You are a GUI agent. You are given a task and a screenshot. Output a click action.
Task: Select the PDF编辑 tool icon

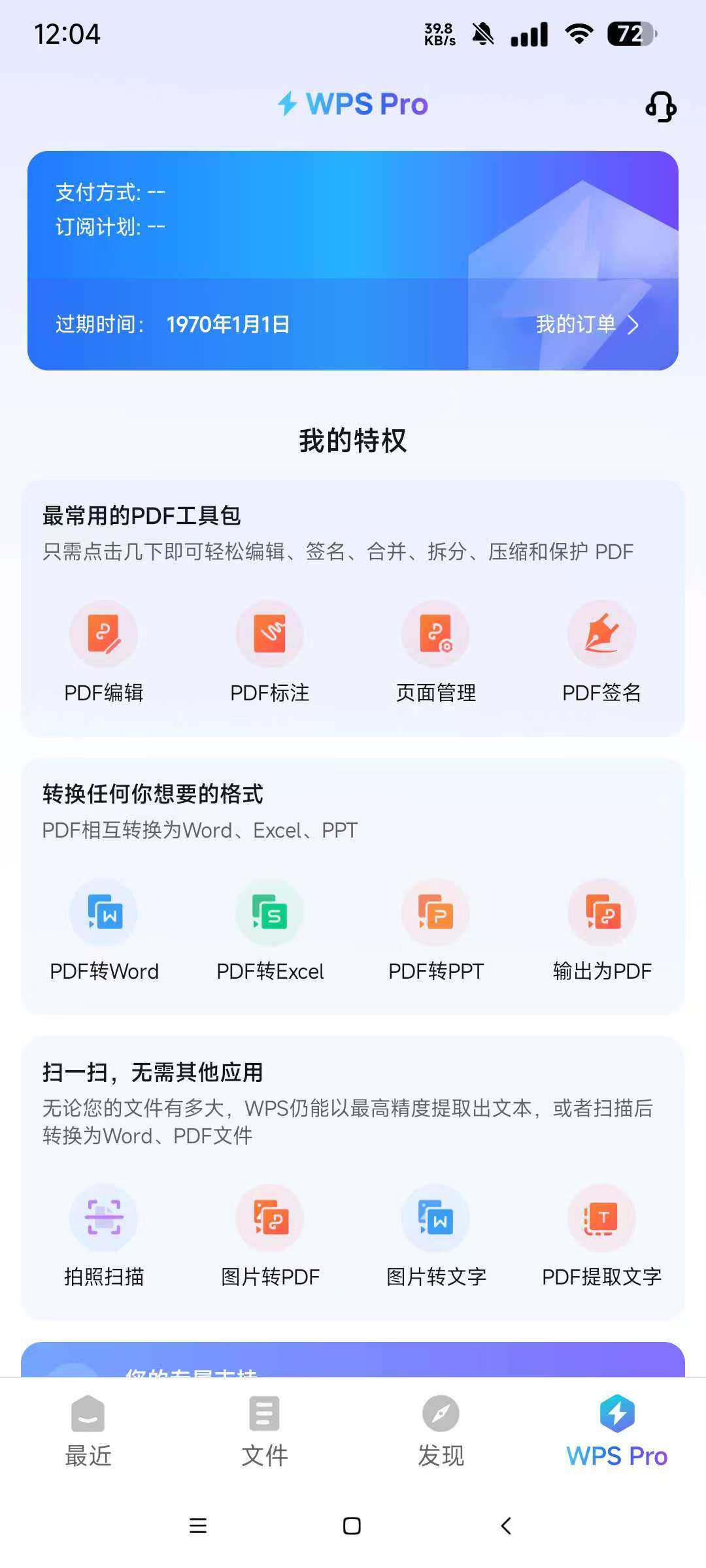pos(105,634)
